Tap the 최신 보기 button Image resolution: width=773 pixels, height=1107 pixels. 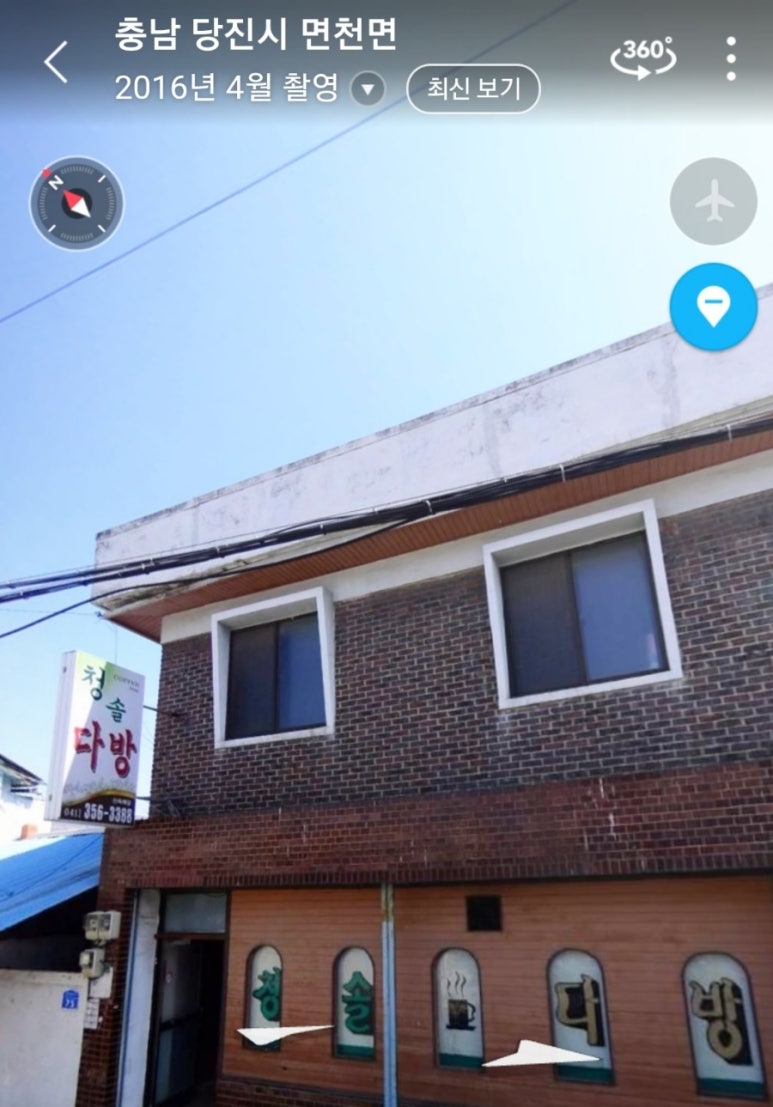(x=473, y=89)
